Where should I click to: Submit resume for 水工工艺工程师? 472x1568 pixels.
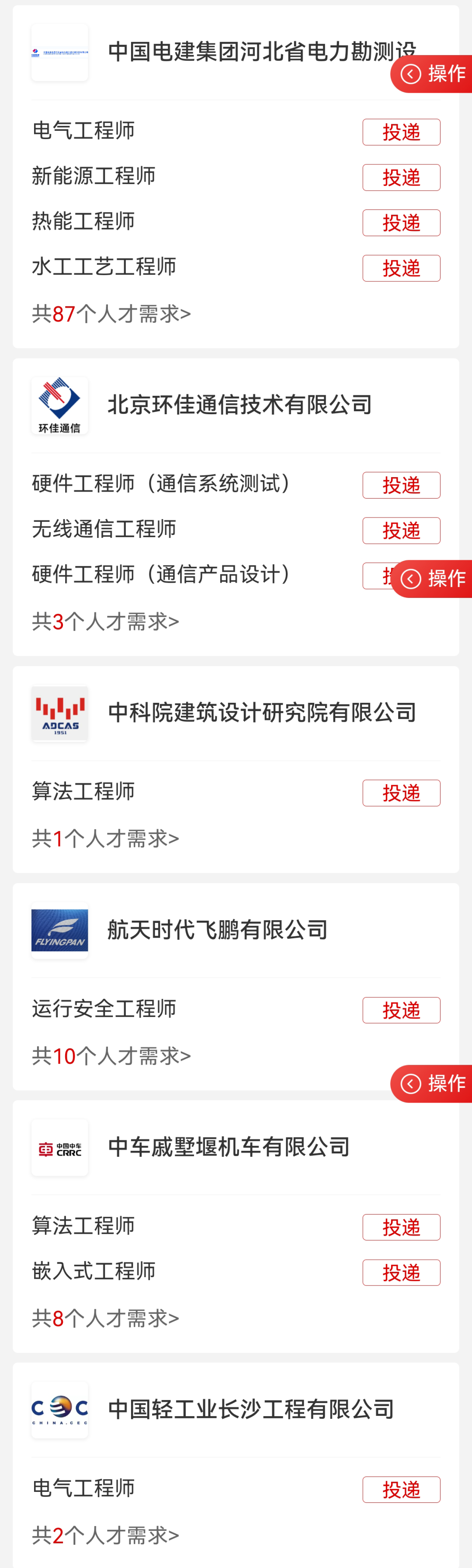(401, 268)
